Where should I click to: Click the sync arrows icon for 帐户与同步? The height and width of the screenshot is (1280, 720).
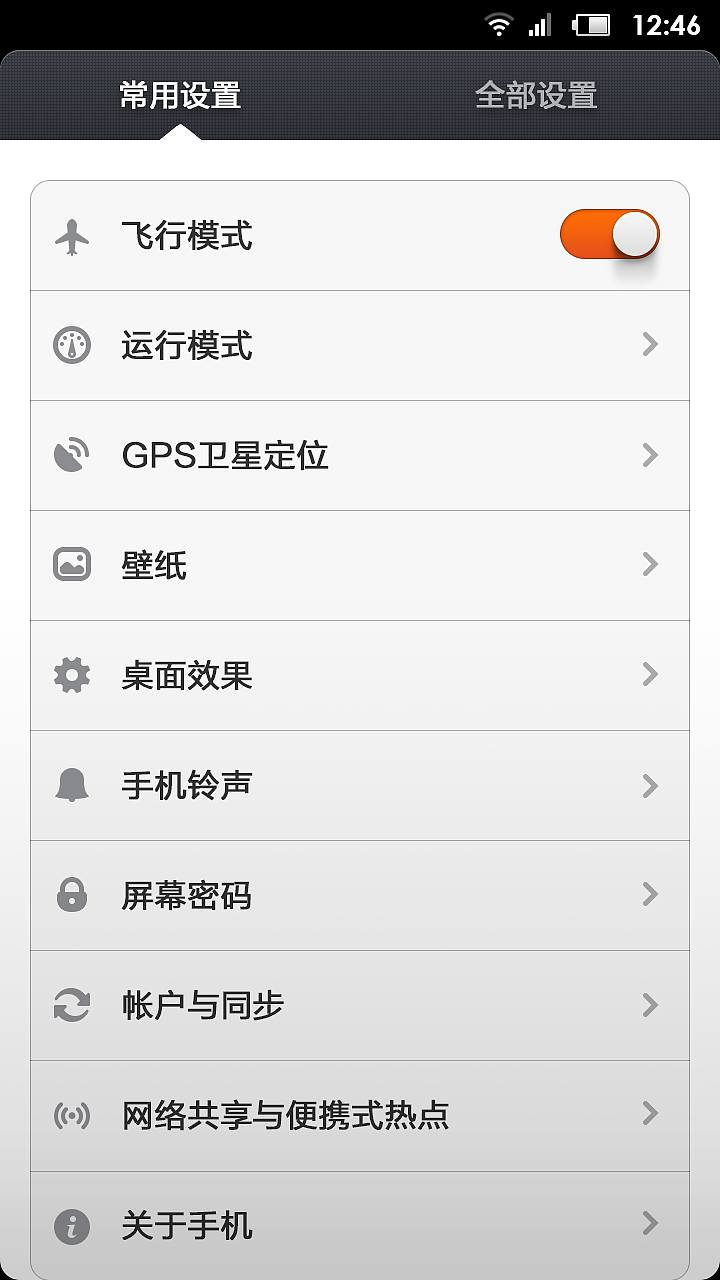[x=71, y=1005]
